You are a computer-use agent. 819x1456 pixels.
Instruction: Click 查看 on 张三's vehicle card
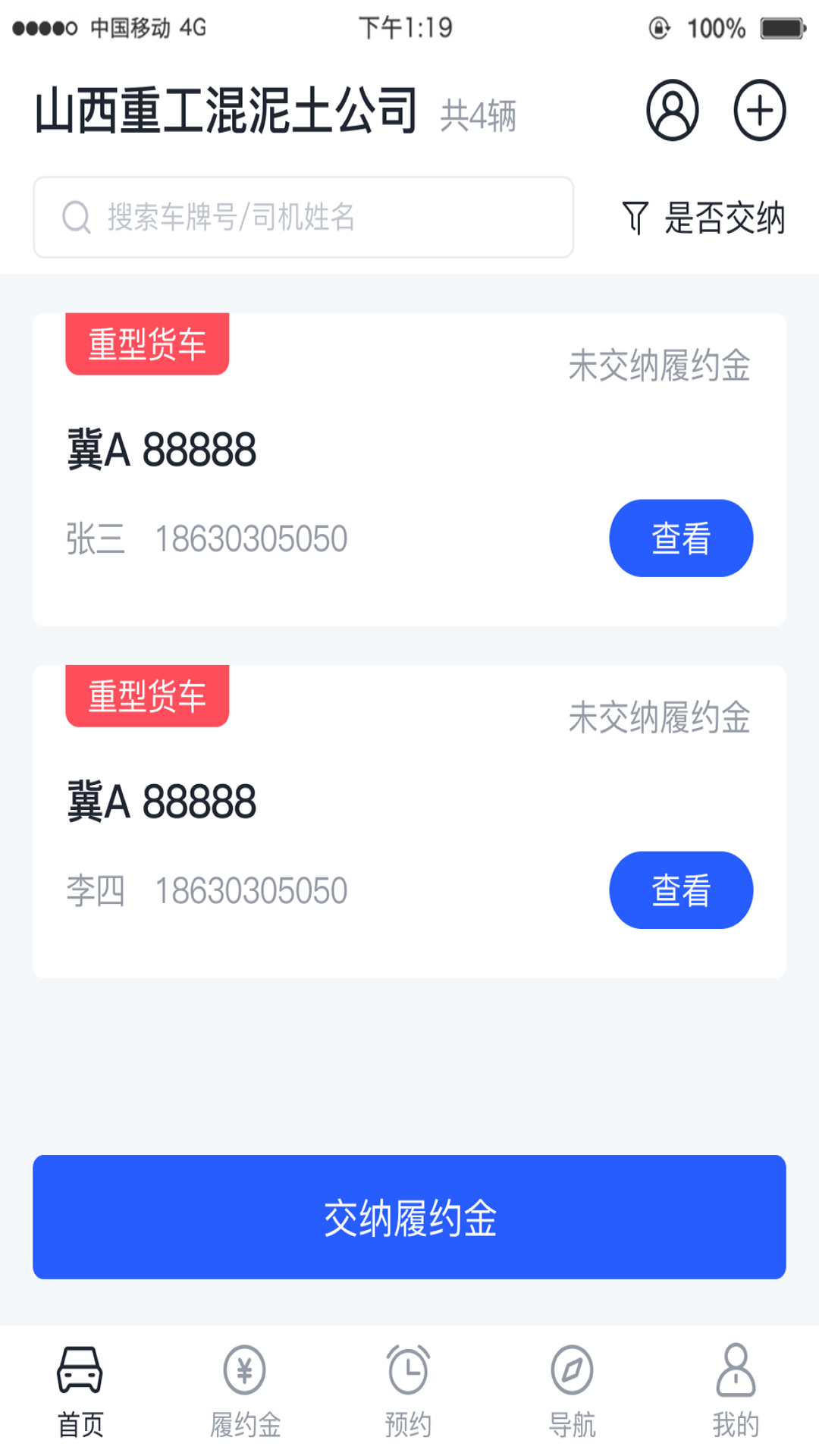click(x=680, y=538)
